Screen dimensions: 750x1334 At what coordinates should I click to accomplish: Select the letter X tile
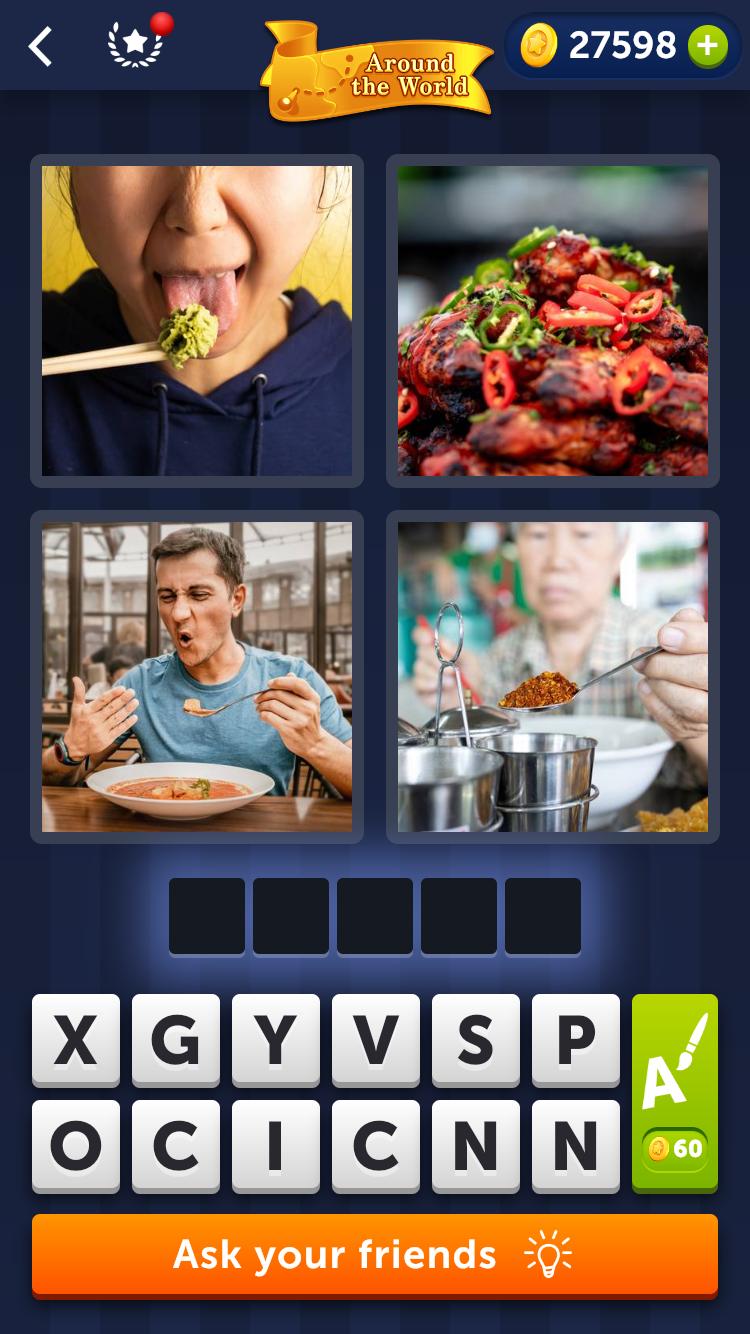(76, 1039)
